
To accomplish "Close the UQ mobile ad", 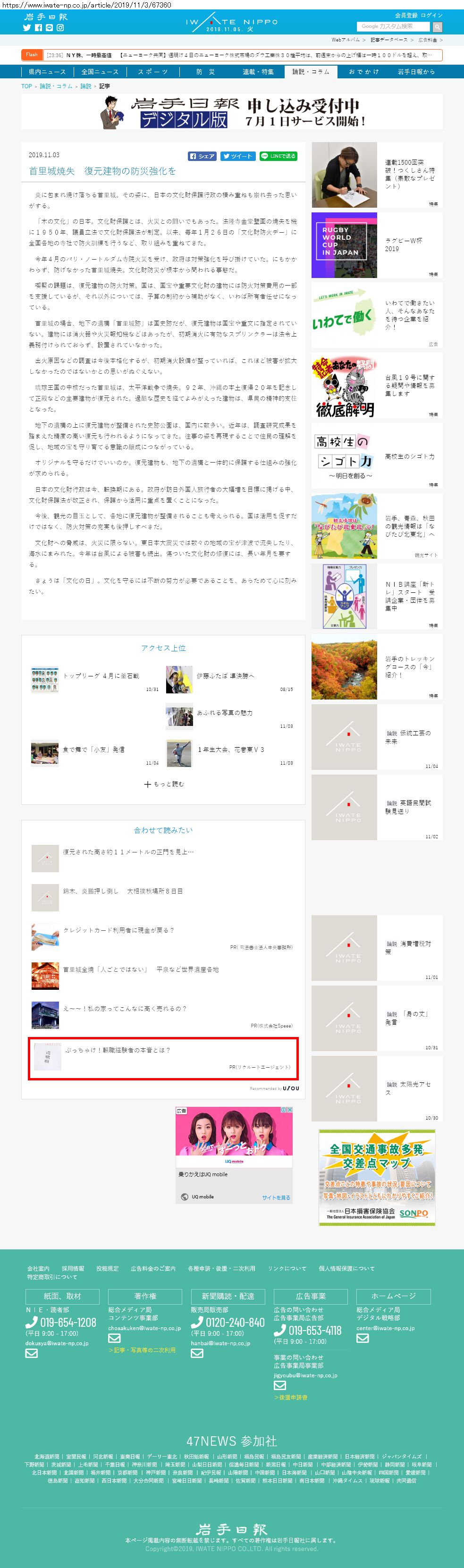I will [290, 1110].
